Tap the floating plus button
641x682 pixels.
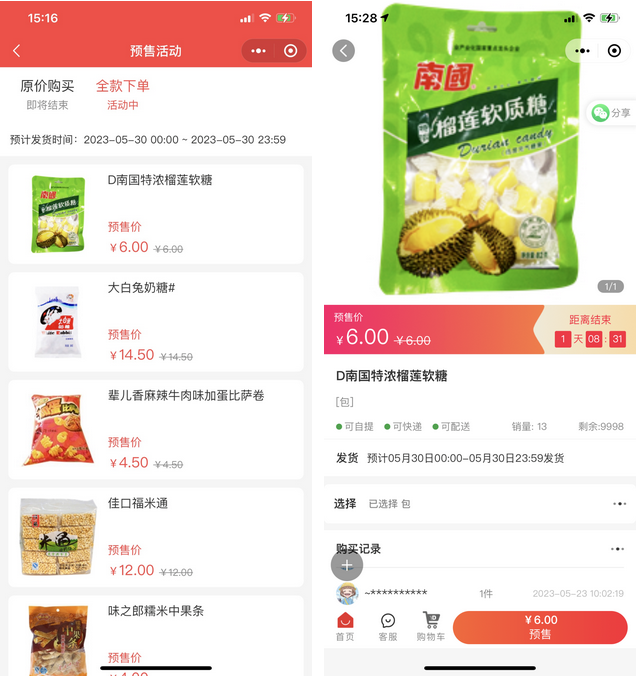pos(347,565)
